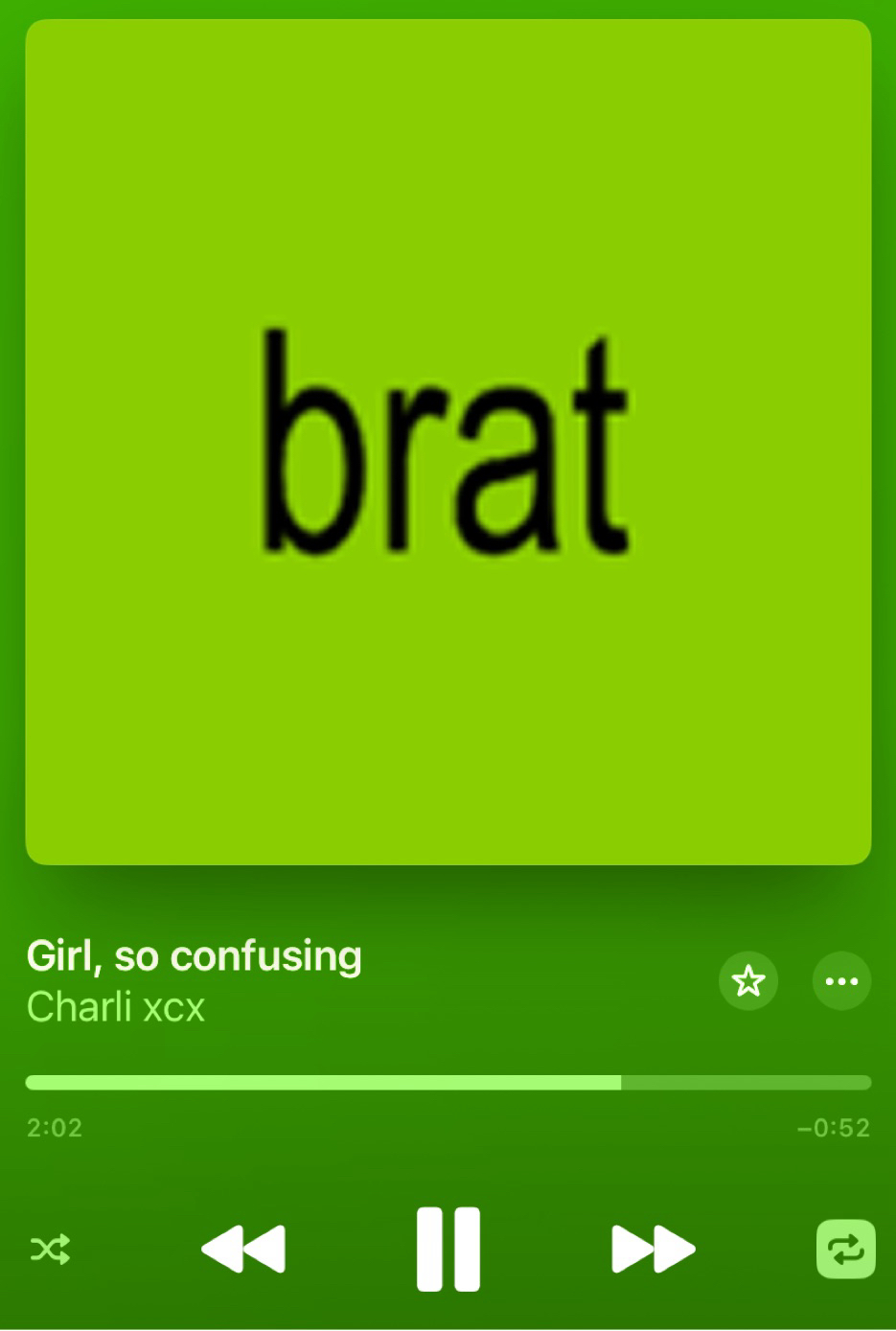Image resolution: width=896 pixels, height=1331 pixels.
Task: Turn off repeat mode
Action: coord(845,1249)
